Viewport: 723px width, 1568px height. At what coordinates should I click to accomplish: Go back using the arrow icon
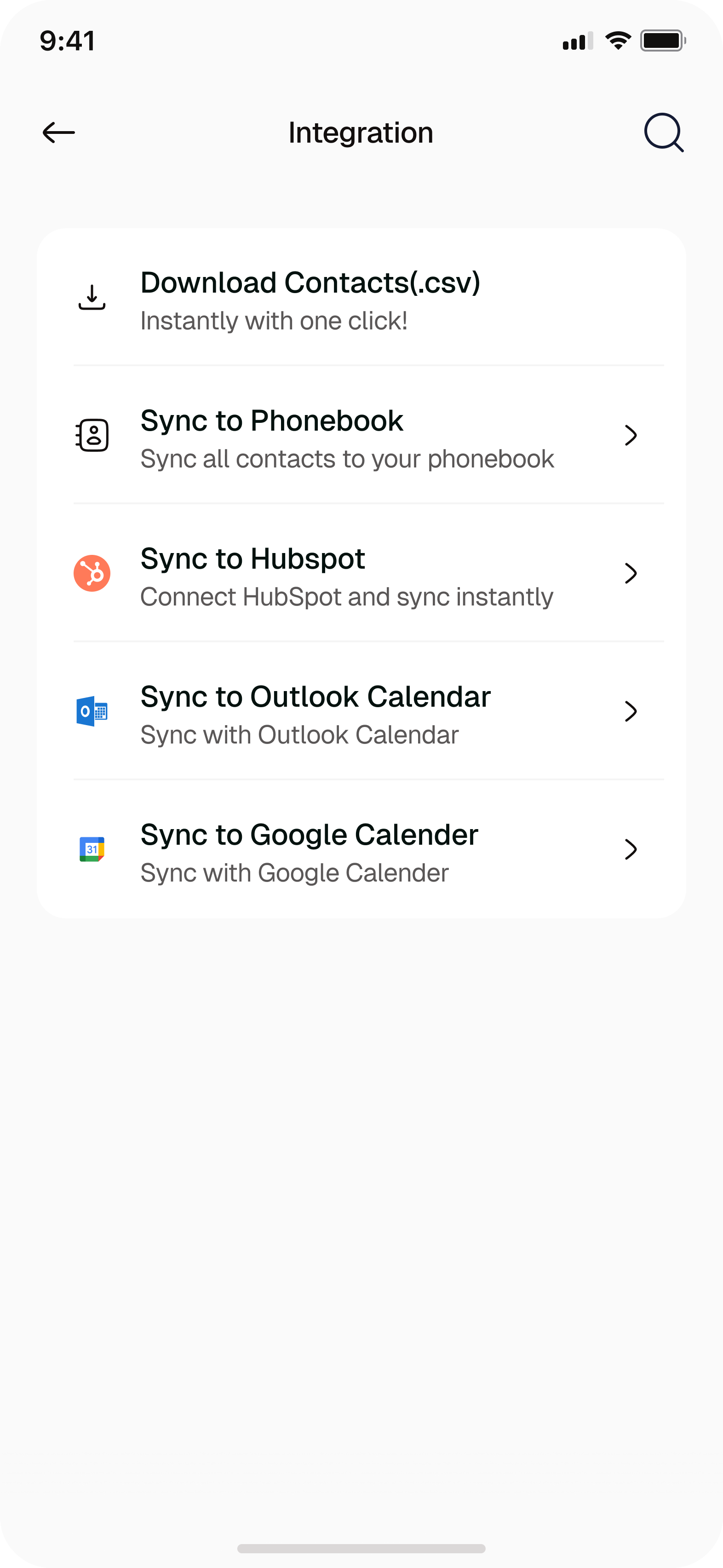click(58, 132)
